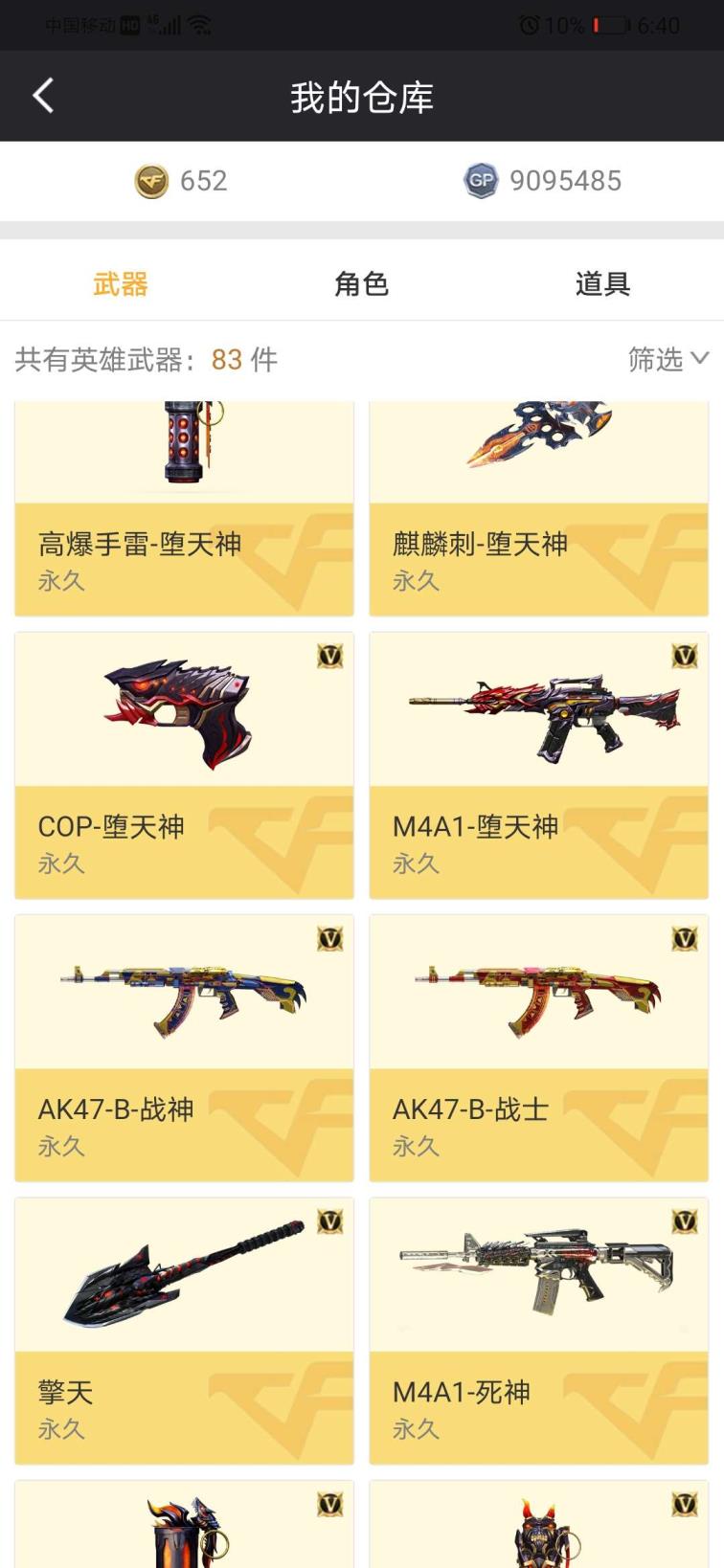Go back from 我的仓库

click(x=43, y=96)
